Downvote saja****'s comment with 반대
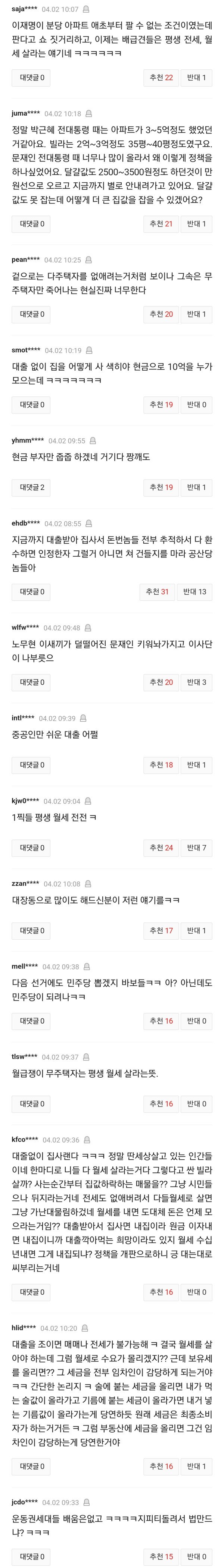 196,78
